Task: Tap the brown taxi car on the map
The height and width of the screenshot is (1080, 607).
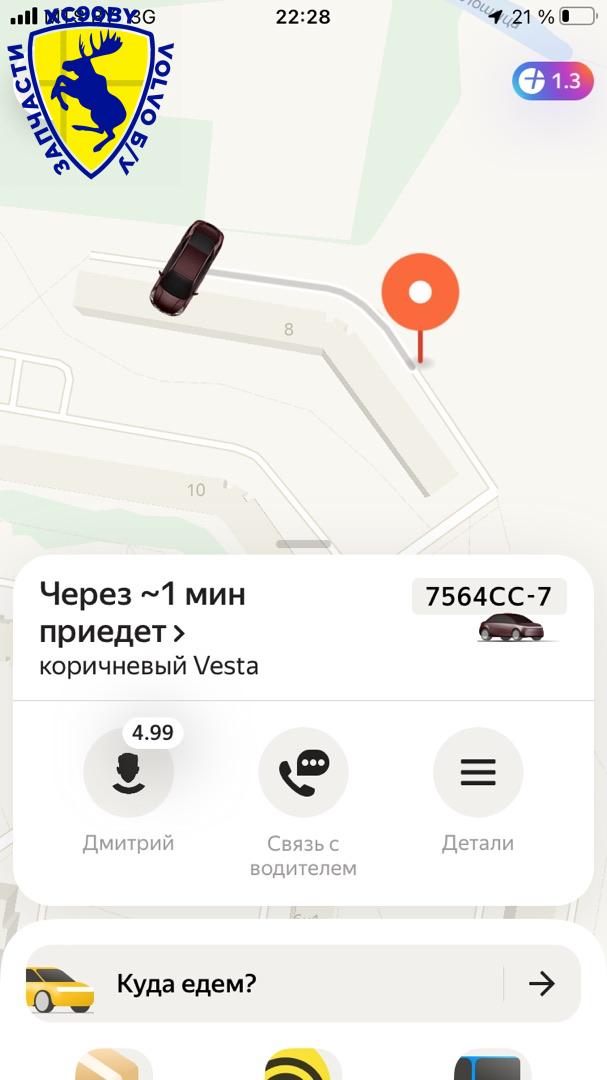Action: coord(187,268)
